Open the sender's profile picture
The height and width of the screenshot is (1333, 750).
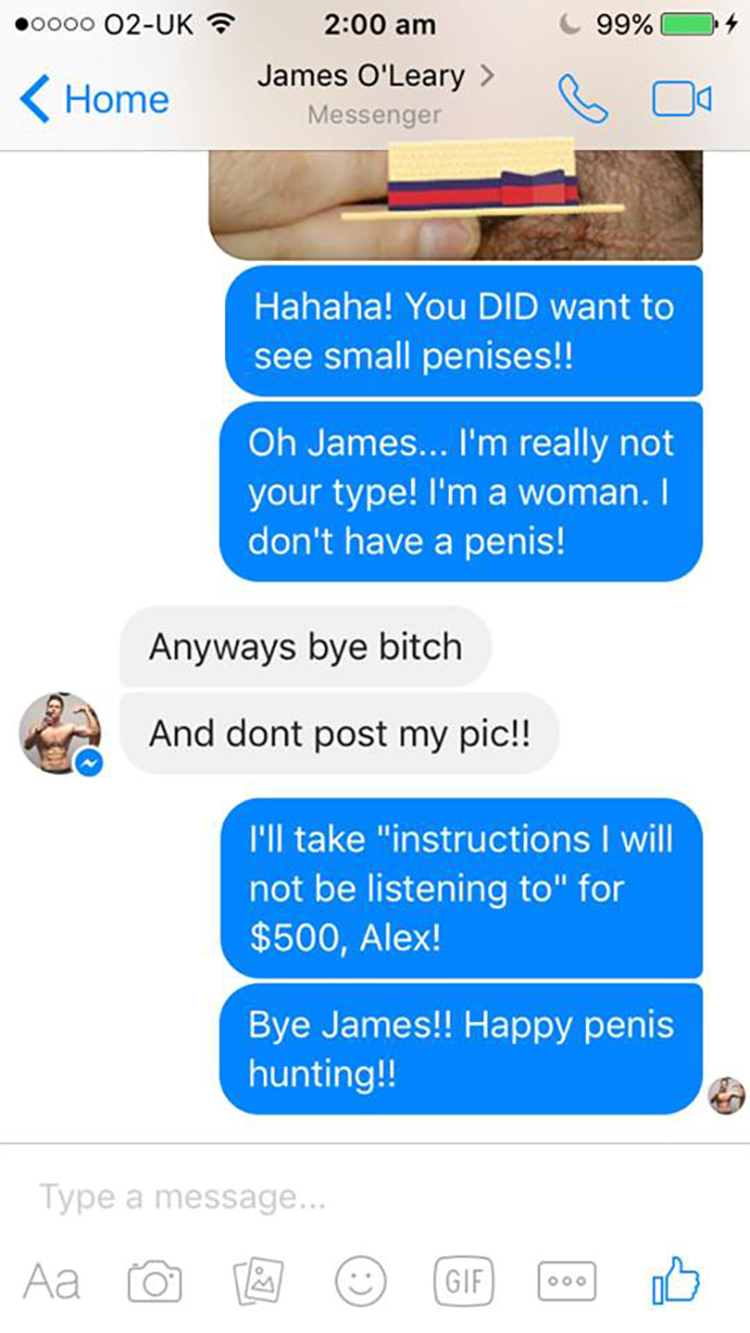[60, 732]
